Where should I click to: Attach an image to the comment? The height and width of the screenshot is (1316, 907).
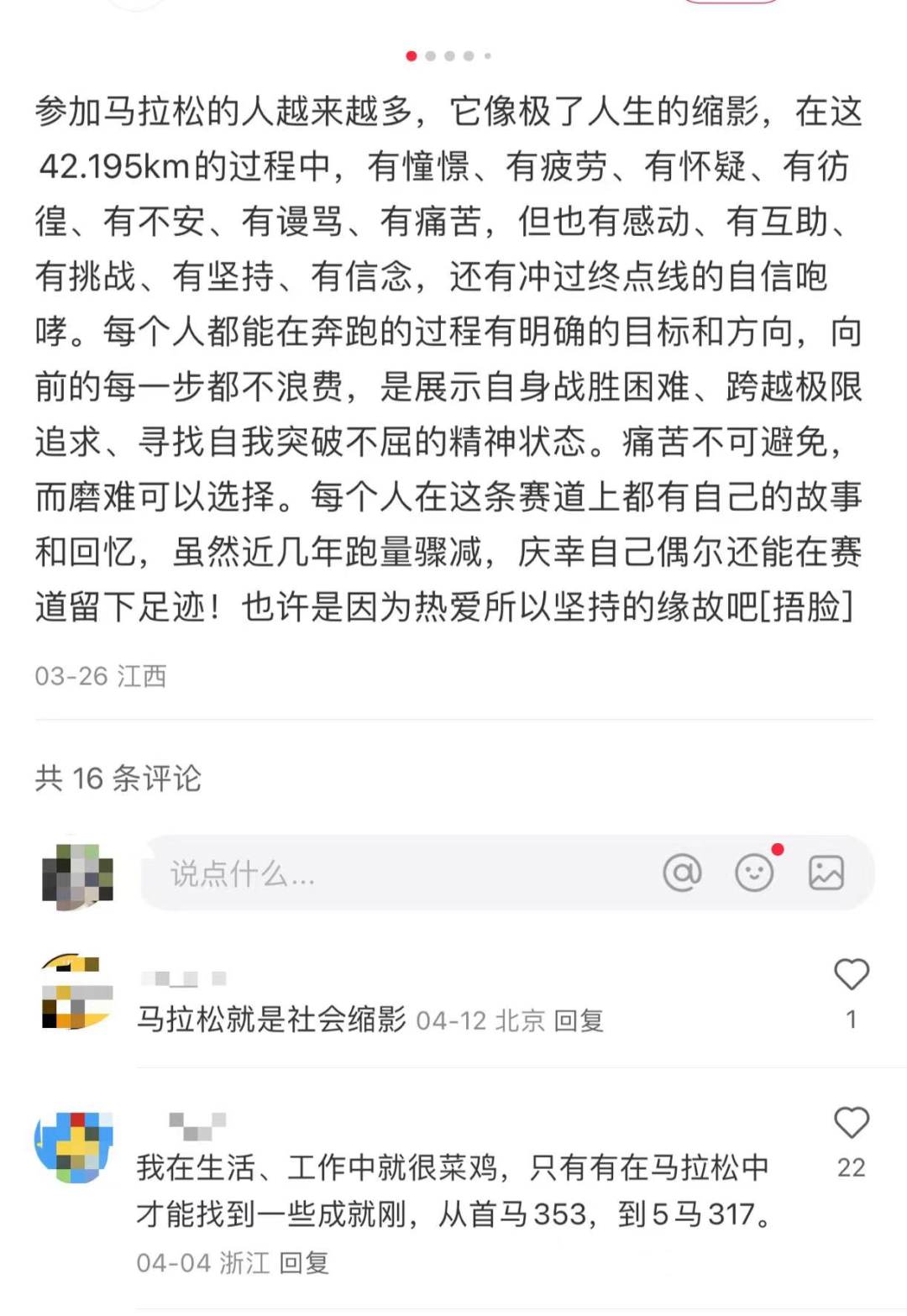[x=826, y=873]
